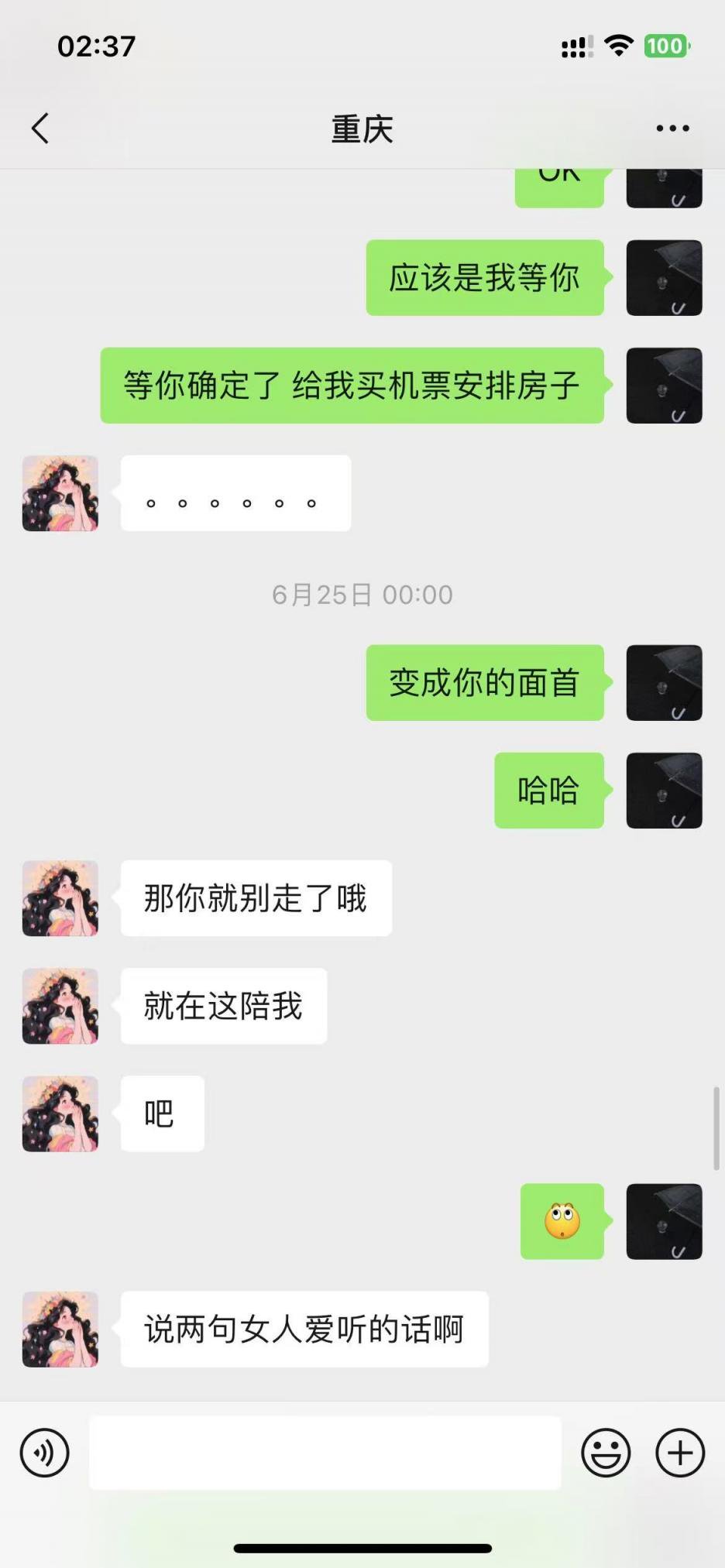Viewport: 725px width, 1568px height.
Task: View own avatar next to 变成你的面首
Action: 664,683
